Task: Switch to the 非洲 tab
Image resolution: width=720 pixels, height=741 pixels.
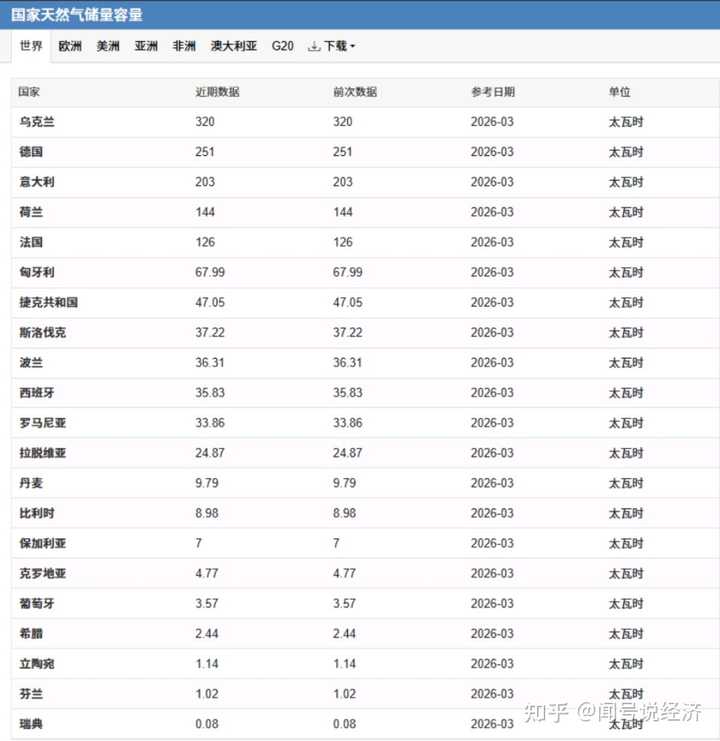Action: tap(184, 46)
